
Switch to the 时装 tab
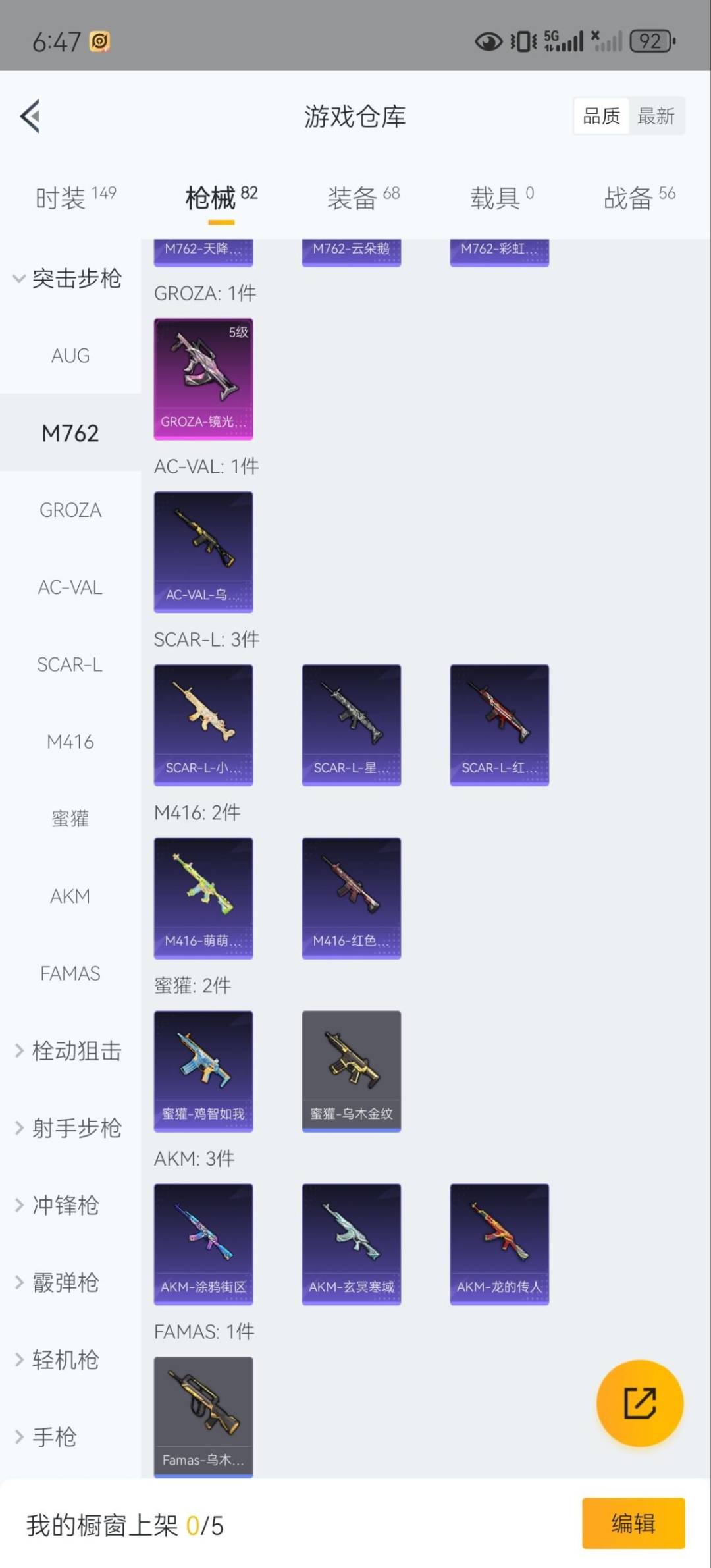tap(75, 198)
